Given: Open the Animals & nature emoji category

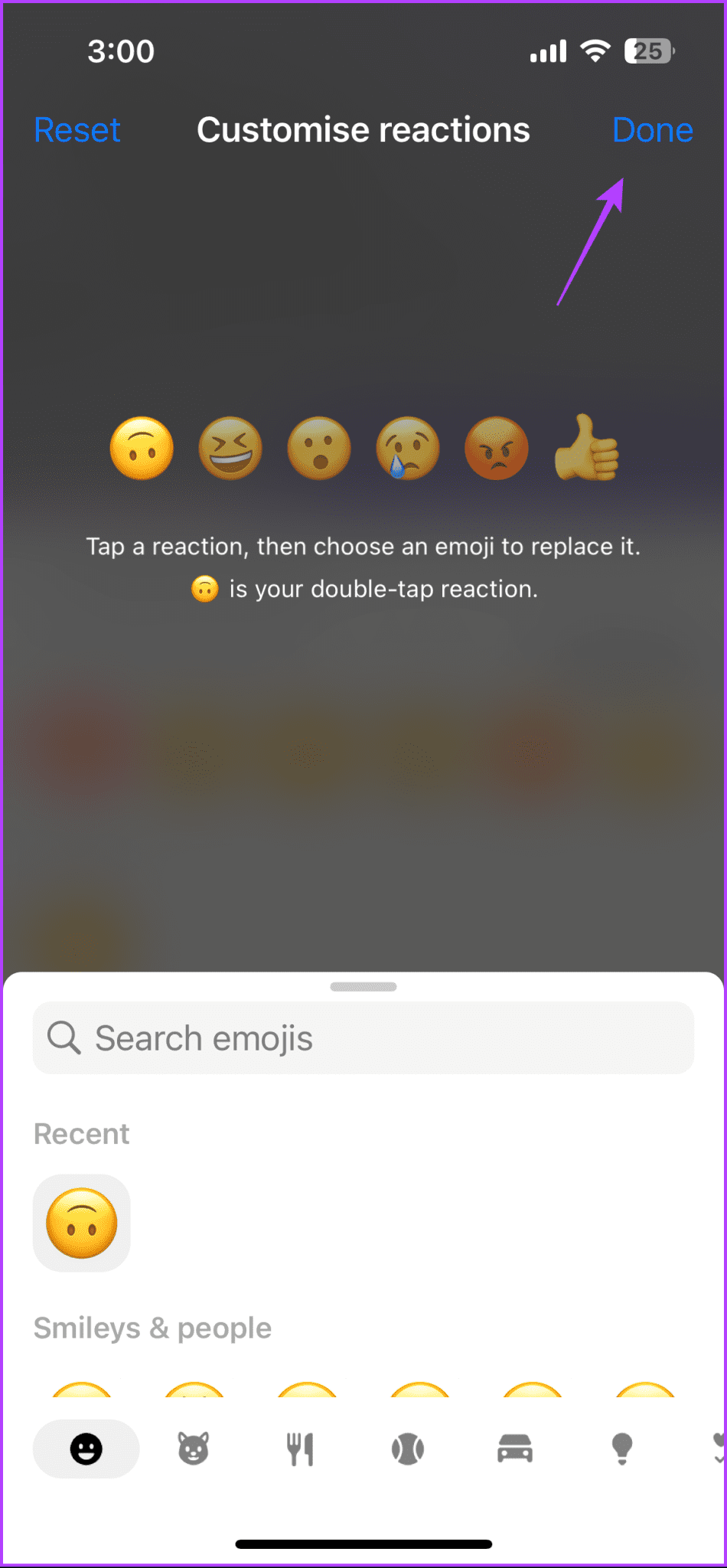Looking at the screenshot, I should coord(194,1448).
